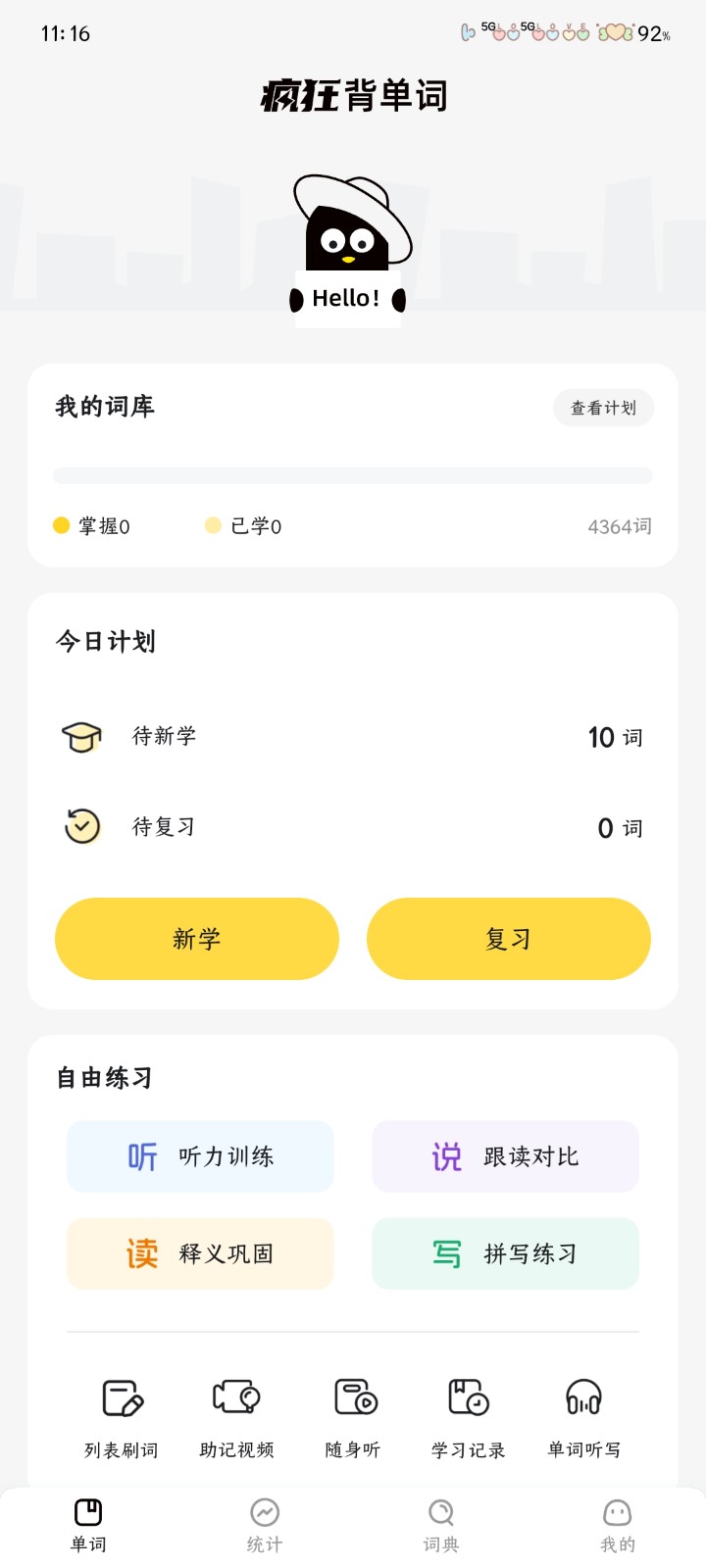Viewport: 706px width, 1568px height.
Task: Open 跟读对比 speaking practice
Action: pyautogui.click(x=505, y=1156)
